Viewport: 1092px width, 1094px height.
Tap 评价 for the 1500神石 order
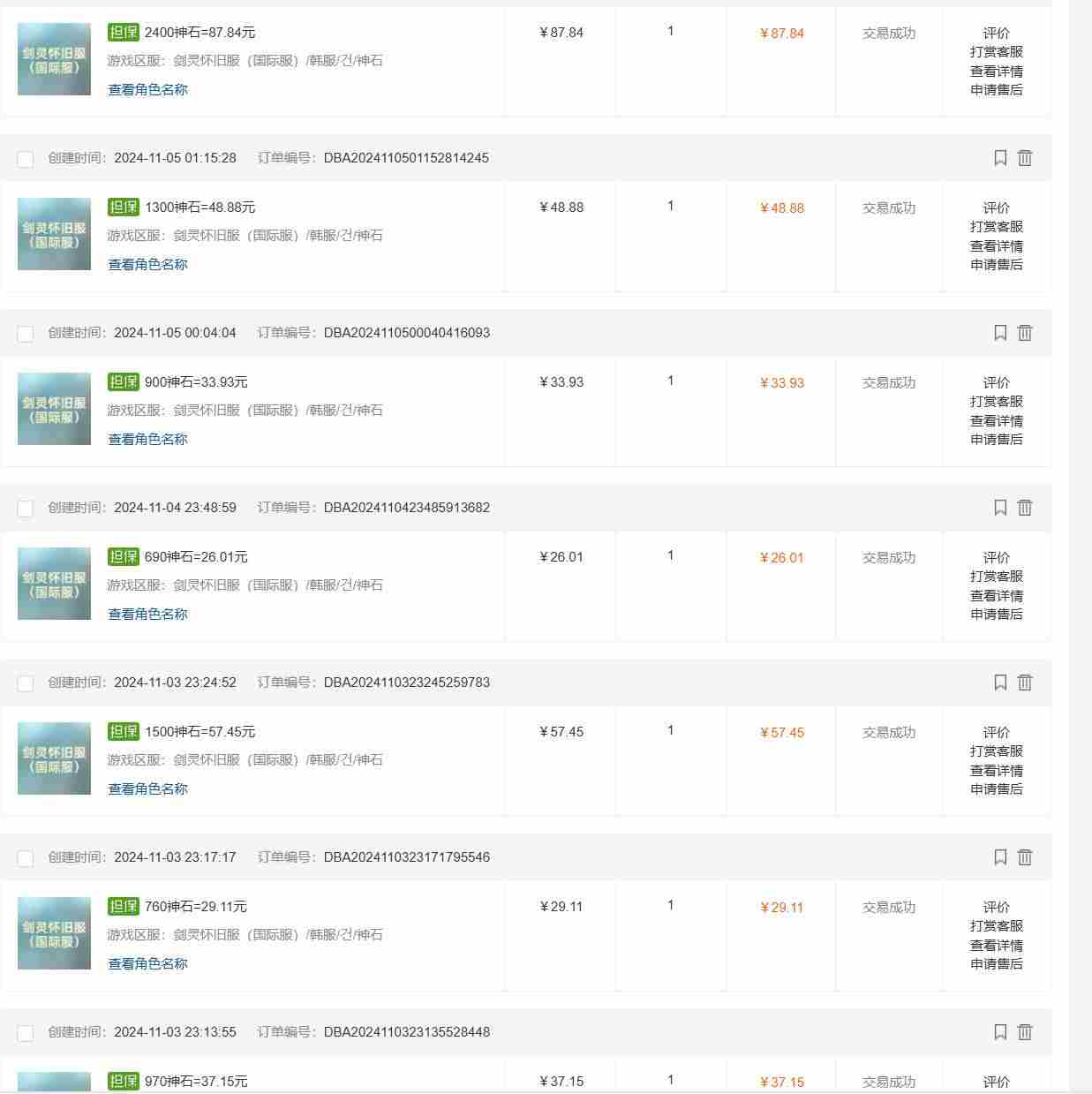[x=996, y=732]
